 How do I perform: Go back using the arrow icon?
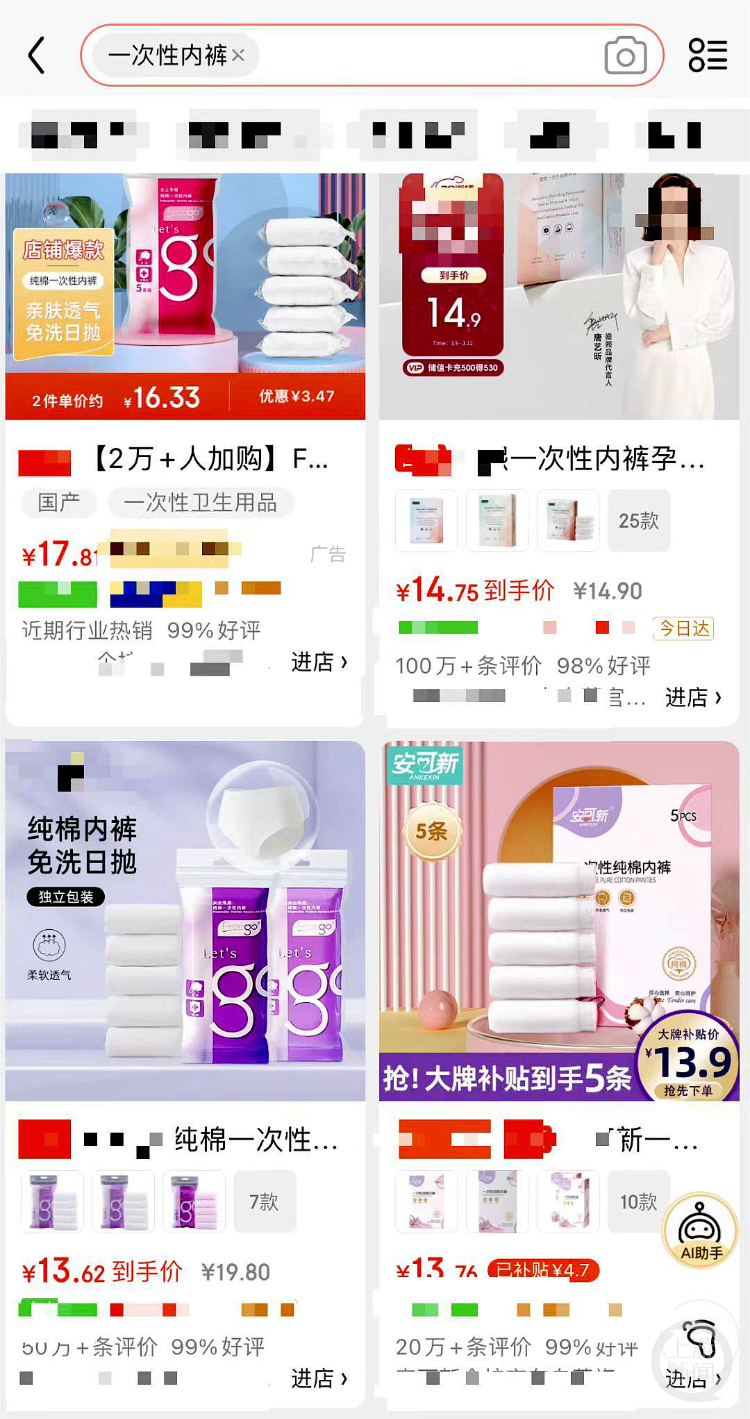tap(37, 56)
